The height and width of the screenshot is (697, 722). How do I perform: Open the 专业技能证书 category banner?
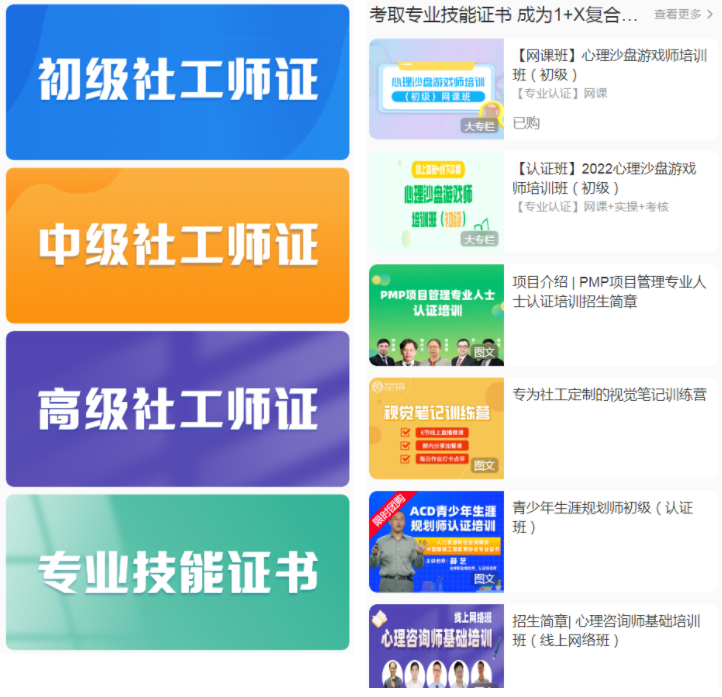click(177, 572)
